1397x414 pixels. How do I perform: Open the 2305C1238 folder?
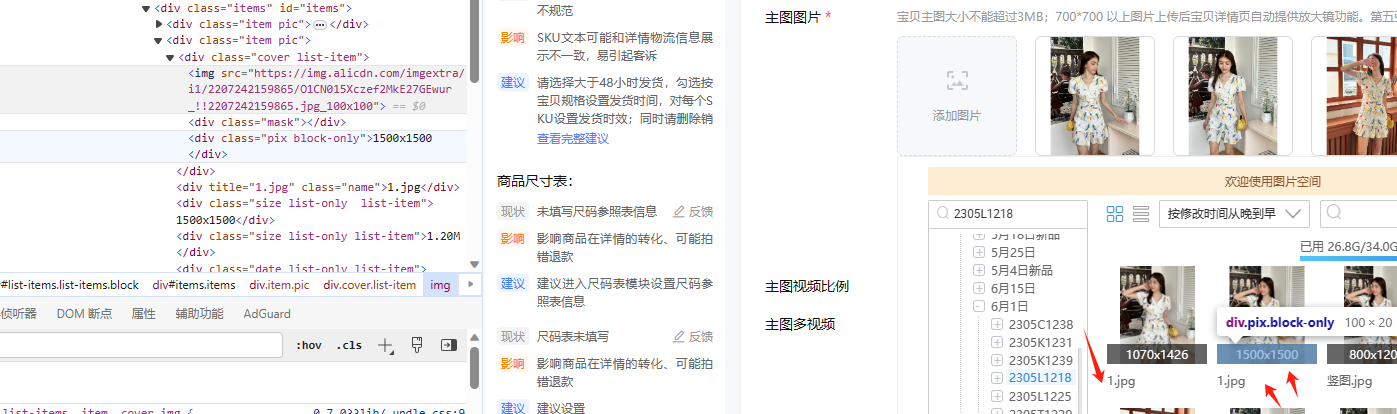(1040, 324)
